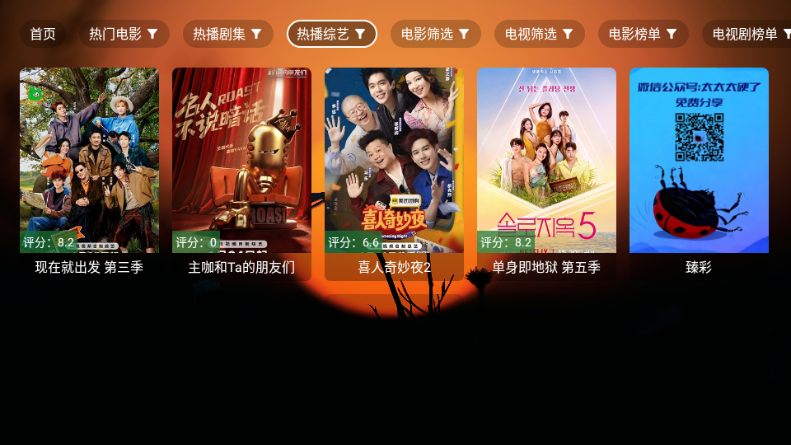Open the 电影筛选 filter tab
791x445 pixels.
(435, 34)
